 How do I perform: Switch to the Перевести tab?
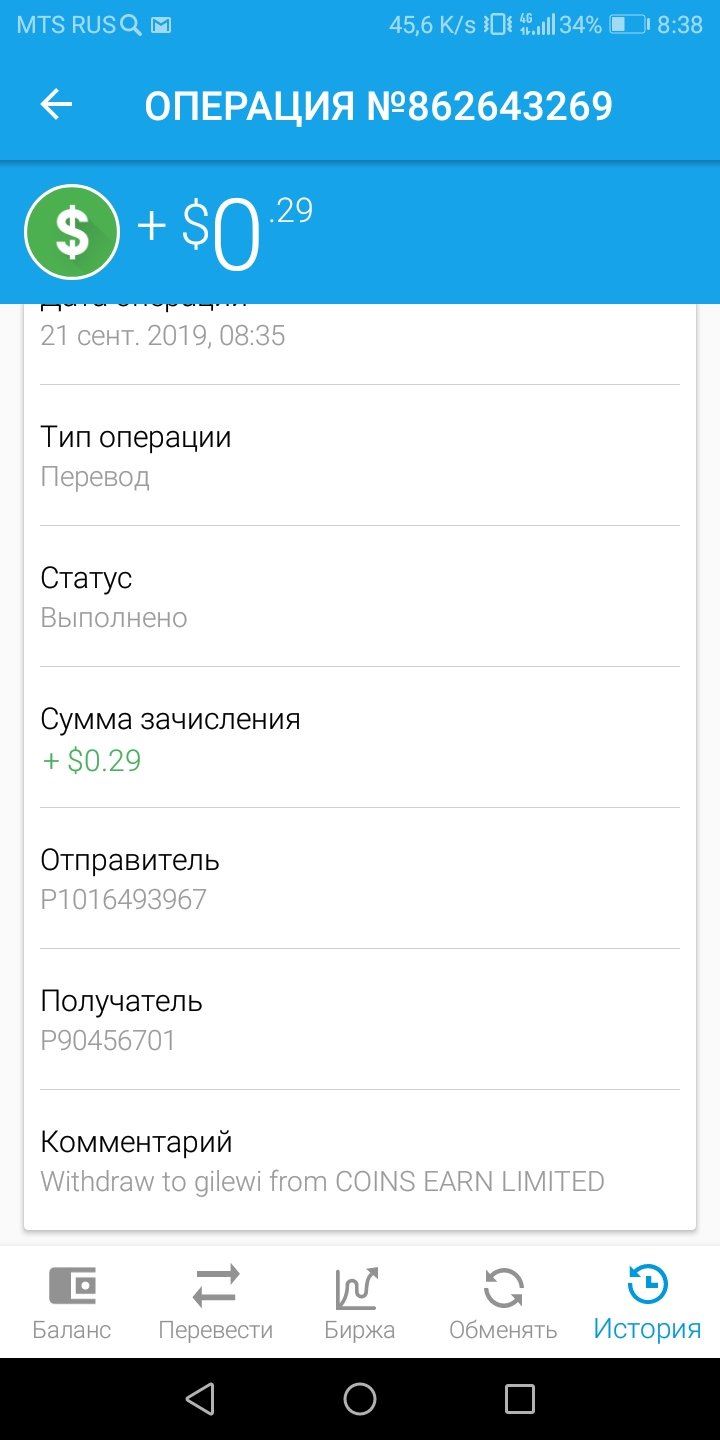click(x=216, y=1302)
